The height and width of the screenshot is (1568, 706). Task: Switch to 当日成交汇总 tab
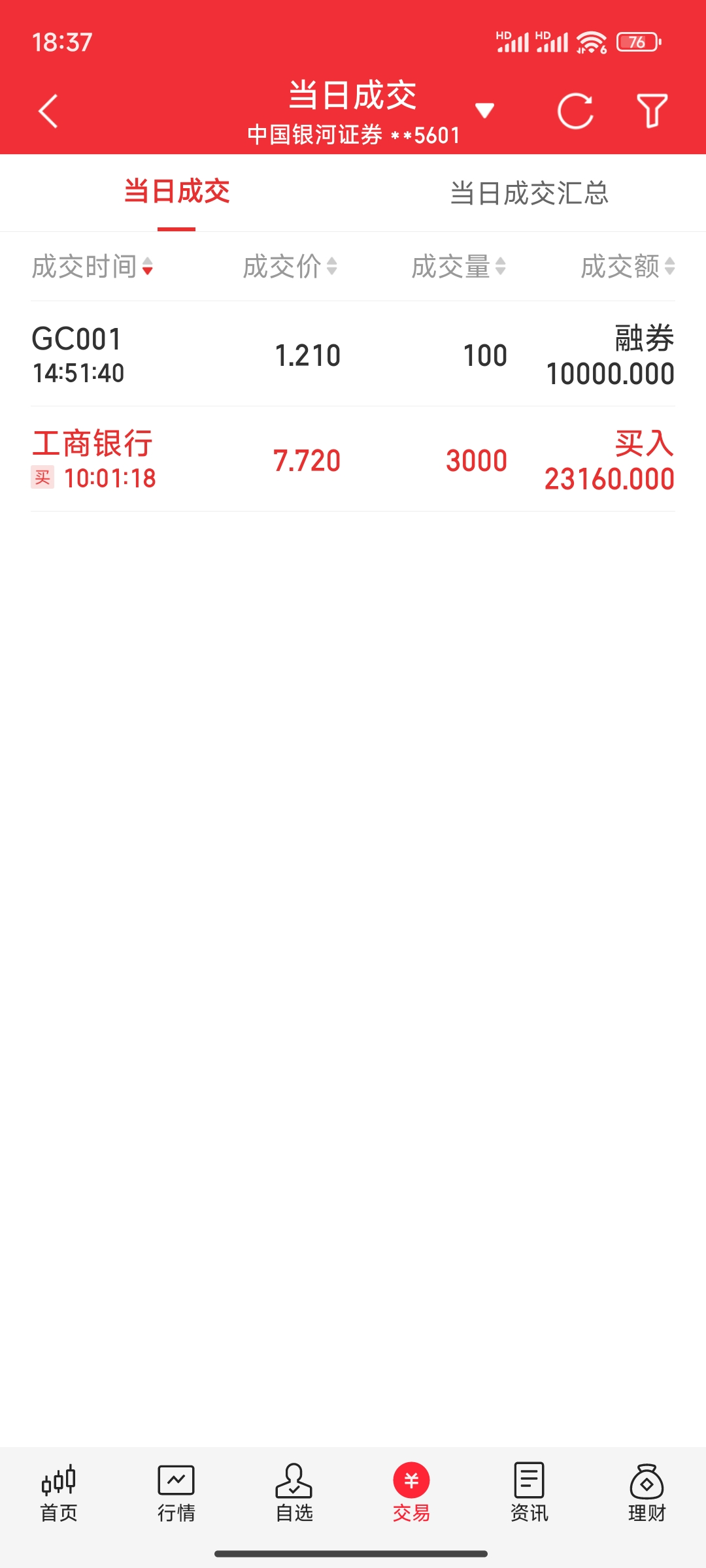(x=529, y=193)
